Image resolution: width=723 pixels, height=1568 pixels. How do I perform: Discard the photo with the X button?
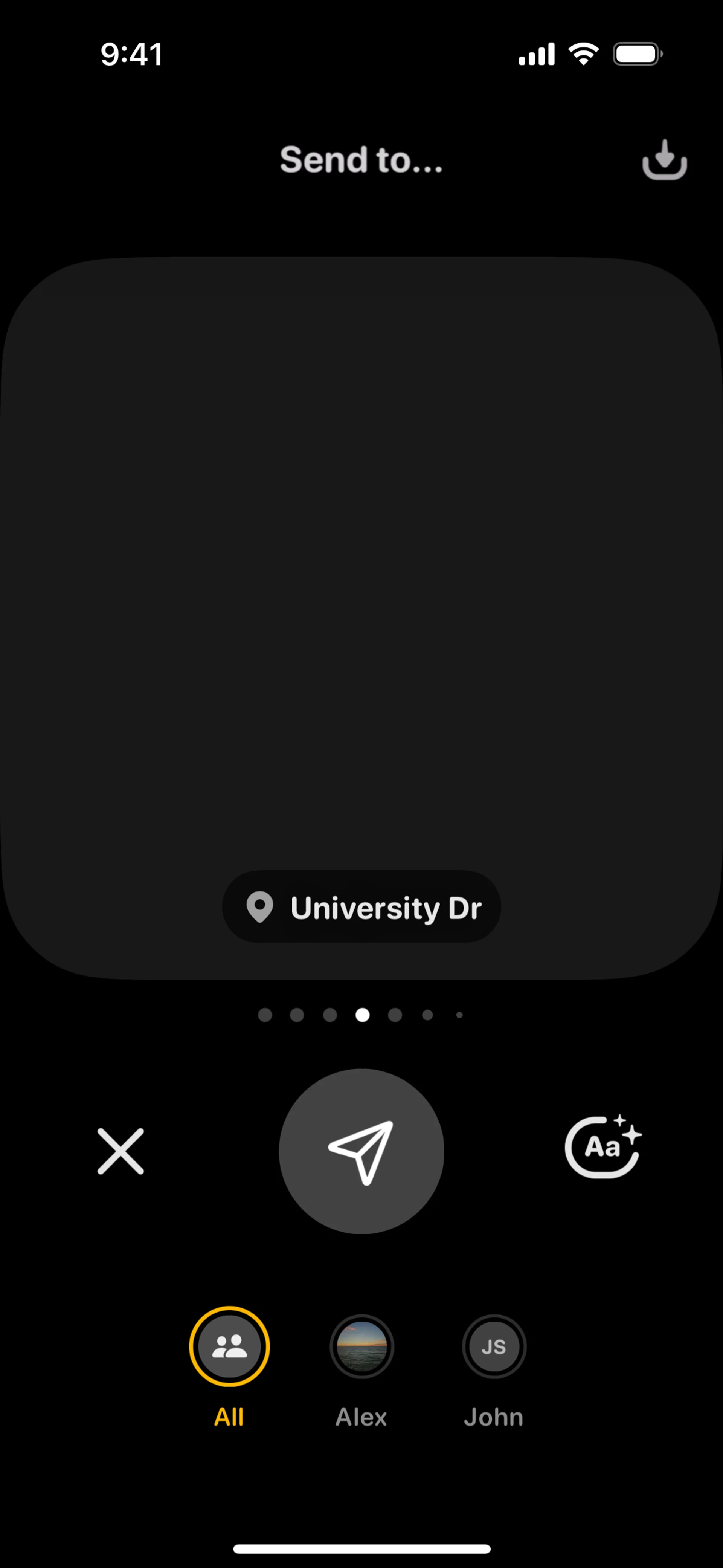coord(120,1151)
